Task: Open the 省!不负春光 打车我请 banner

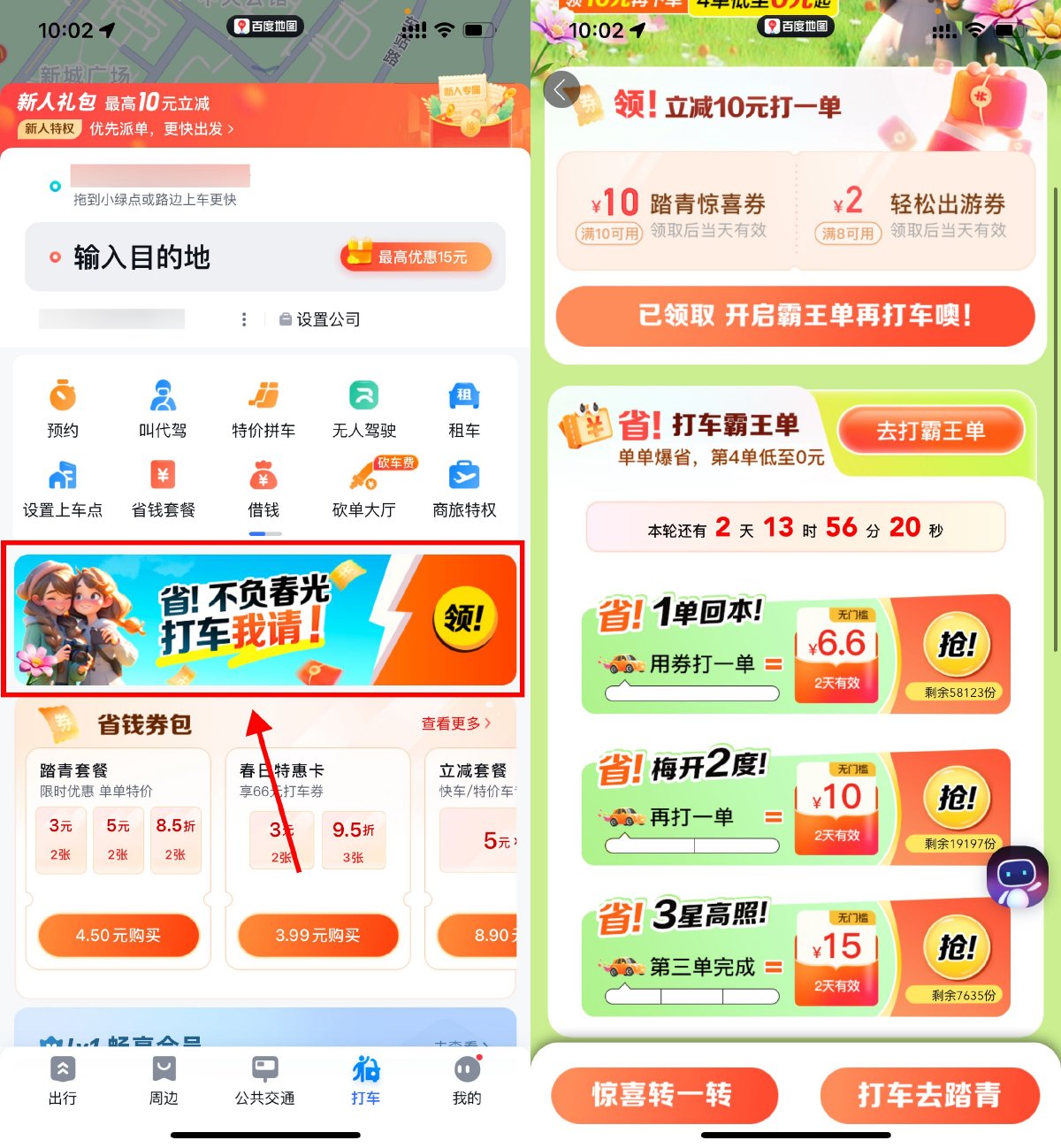Action: tap(264, 620)
